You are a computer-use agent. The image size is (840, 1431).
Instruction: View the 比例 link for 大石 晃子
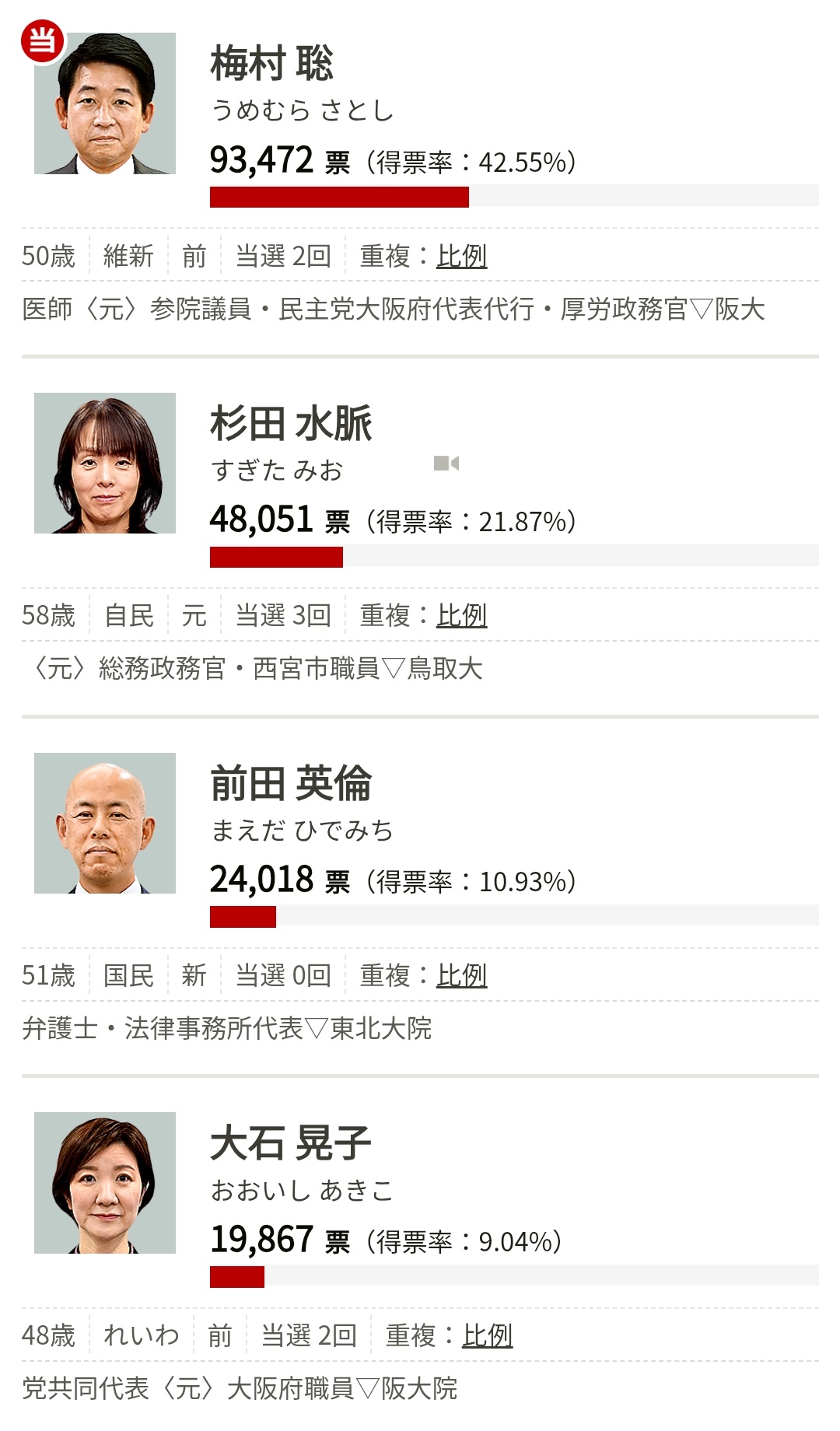click(487, 1335)
